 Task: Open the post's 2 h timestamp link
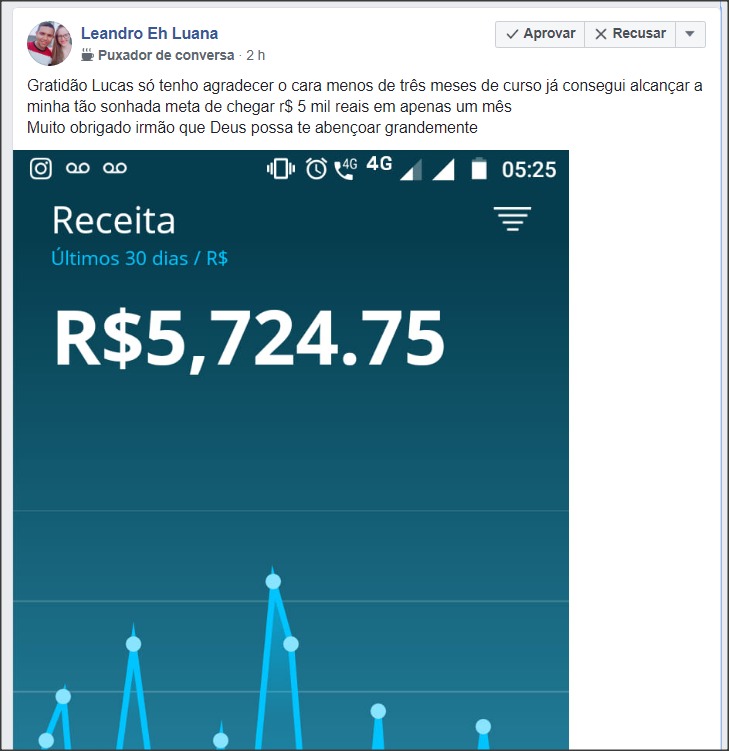pyautogui.click(x=256, y=55)
